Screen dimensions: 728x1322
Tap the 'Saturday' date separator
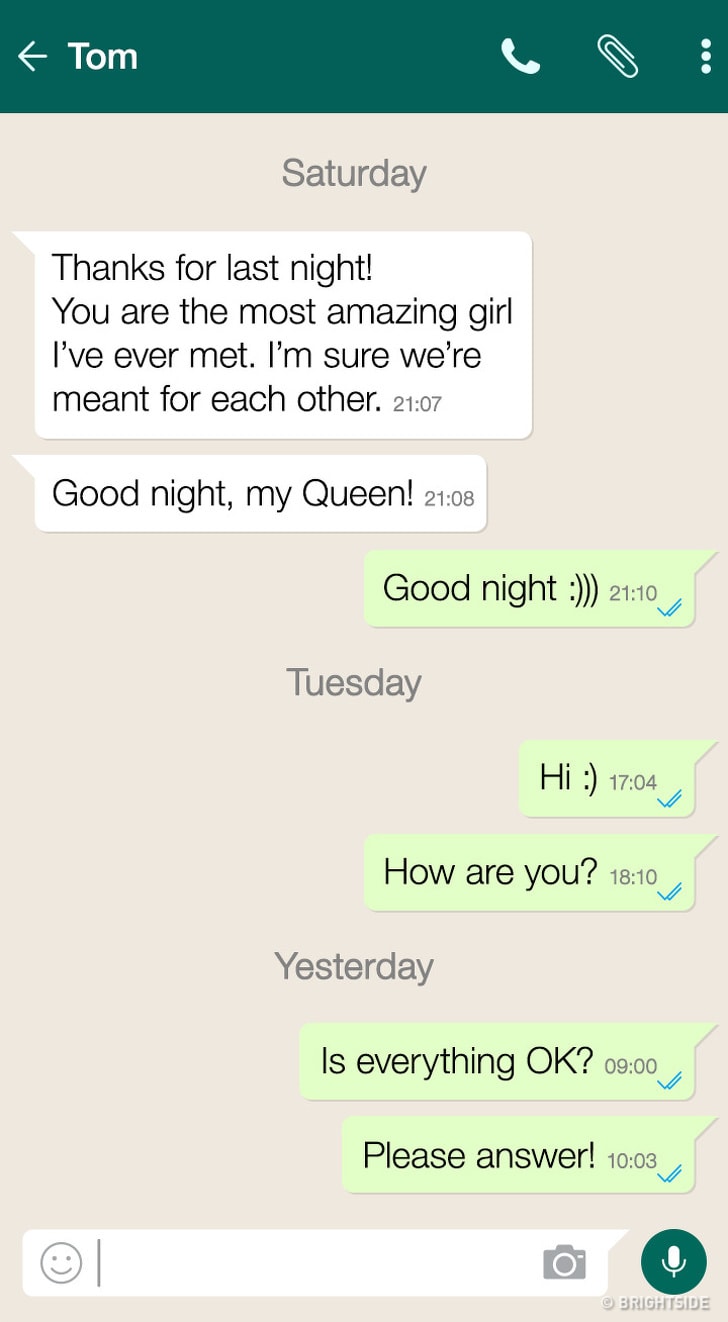coord(354,173)
